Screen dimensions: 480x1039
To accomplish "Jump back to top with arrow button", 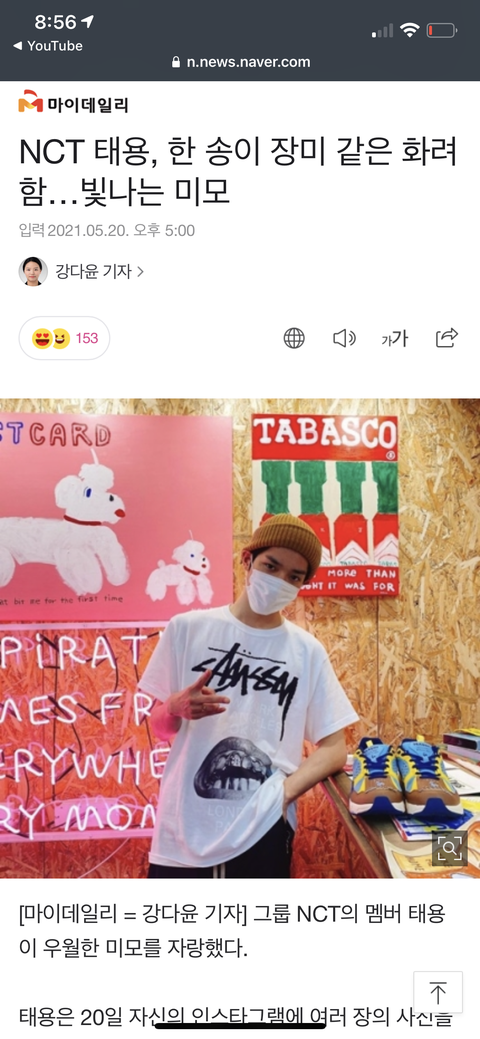I will point(438,993).
